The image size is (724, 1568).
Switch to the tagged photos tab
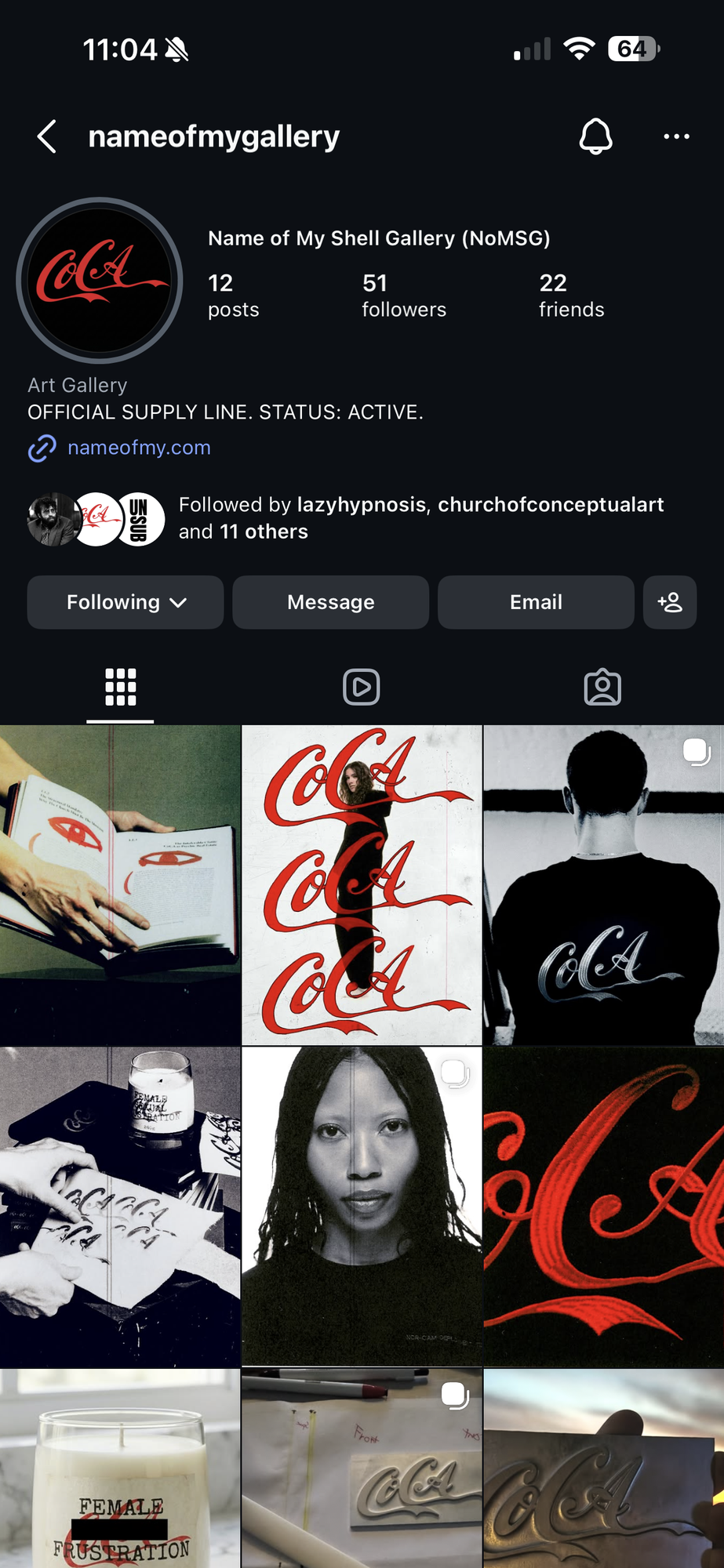point(602,688)
